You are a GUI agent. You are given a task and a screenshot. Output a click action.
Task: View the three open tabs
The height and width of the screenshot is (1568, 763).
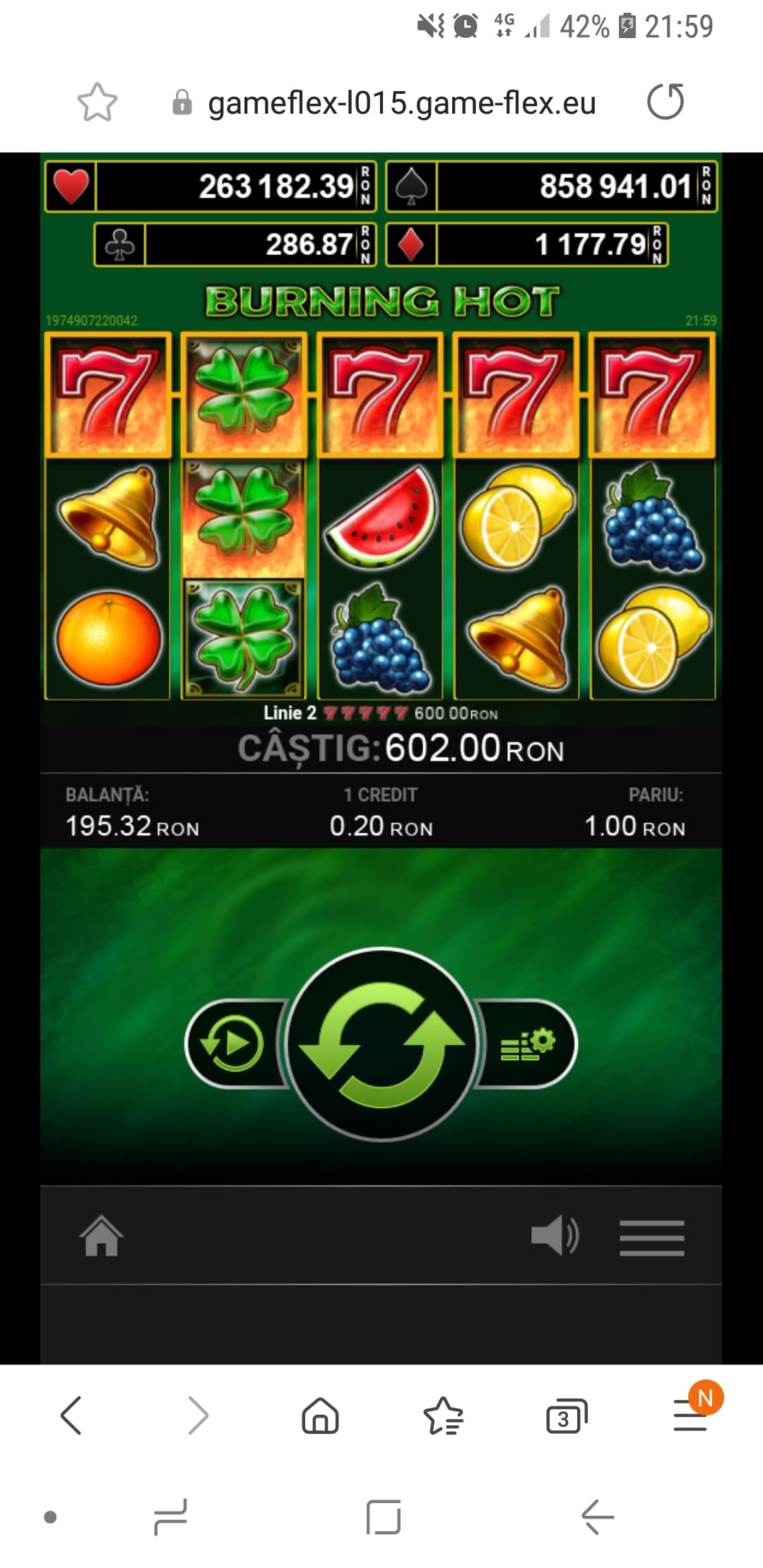coord(566,1417)
